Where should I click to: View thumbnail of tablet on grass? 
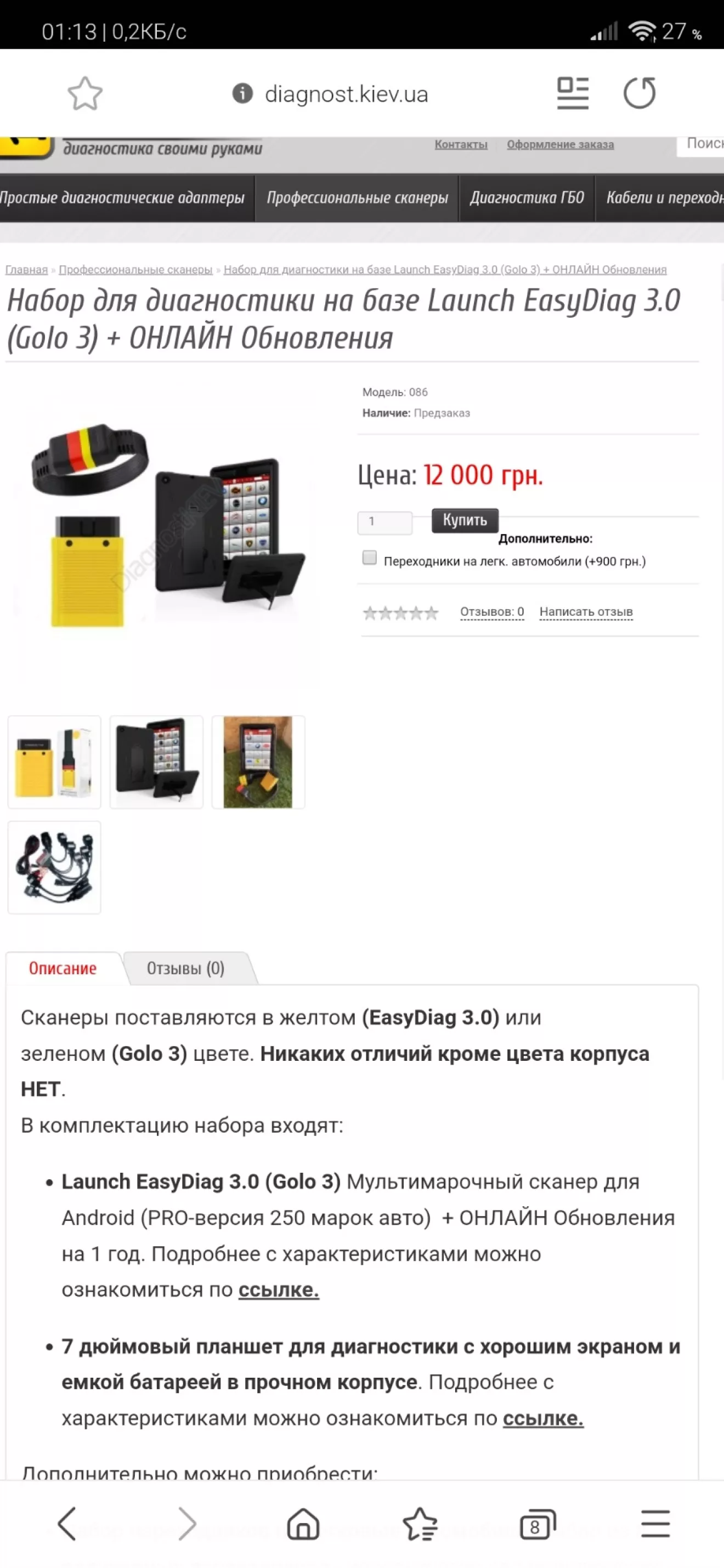click(258, 762)
